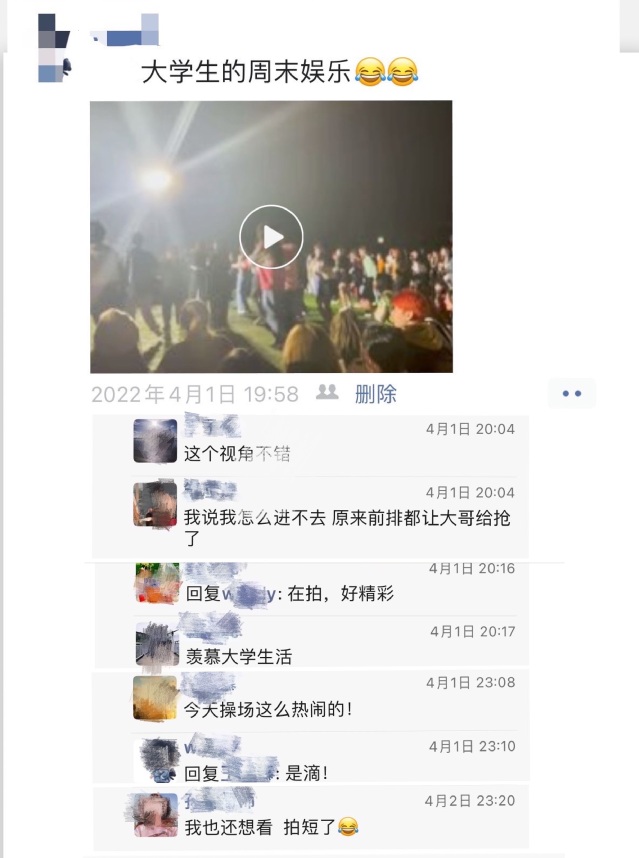This screenshot has height=858, width=639.
Task: Open the comment about 前排都让大哥给抢了
Action: [347, 518]
